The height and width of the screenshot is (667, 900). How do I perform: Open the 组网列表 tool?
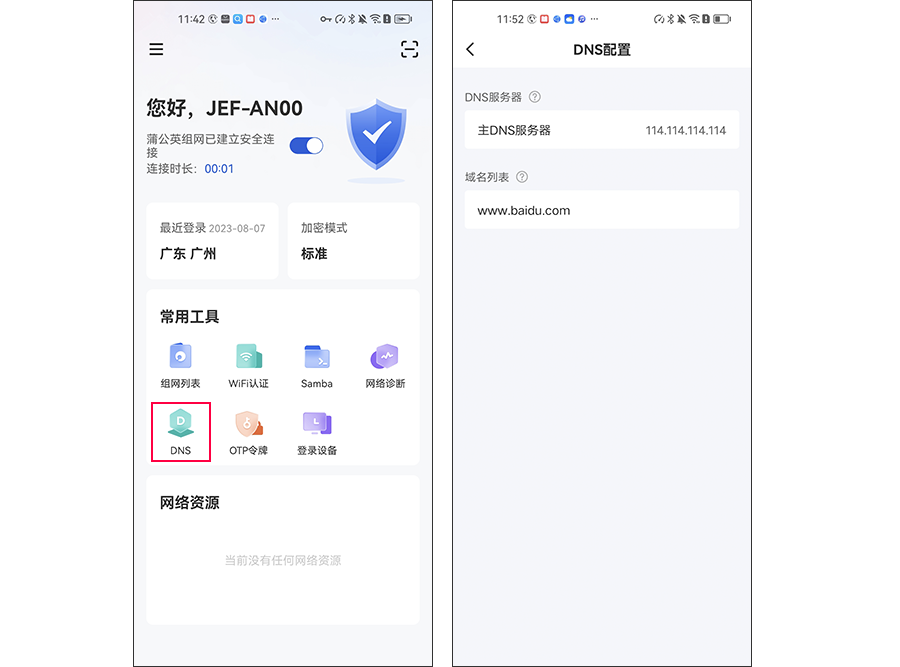180,364
